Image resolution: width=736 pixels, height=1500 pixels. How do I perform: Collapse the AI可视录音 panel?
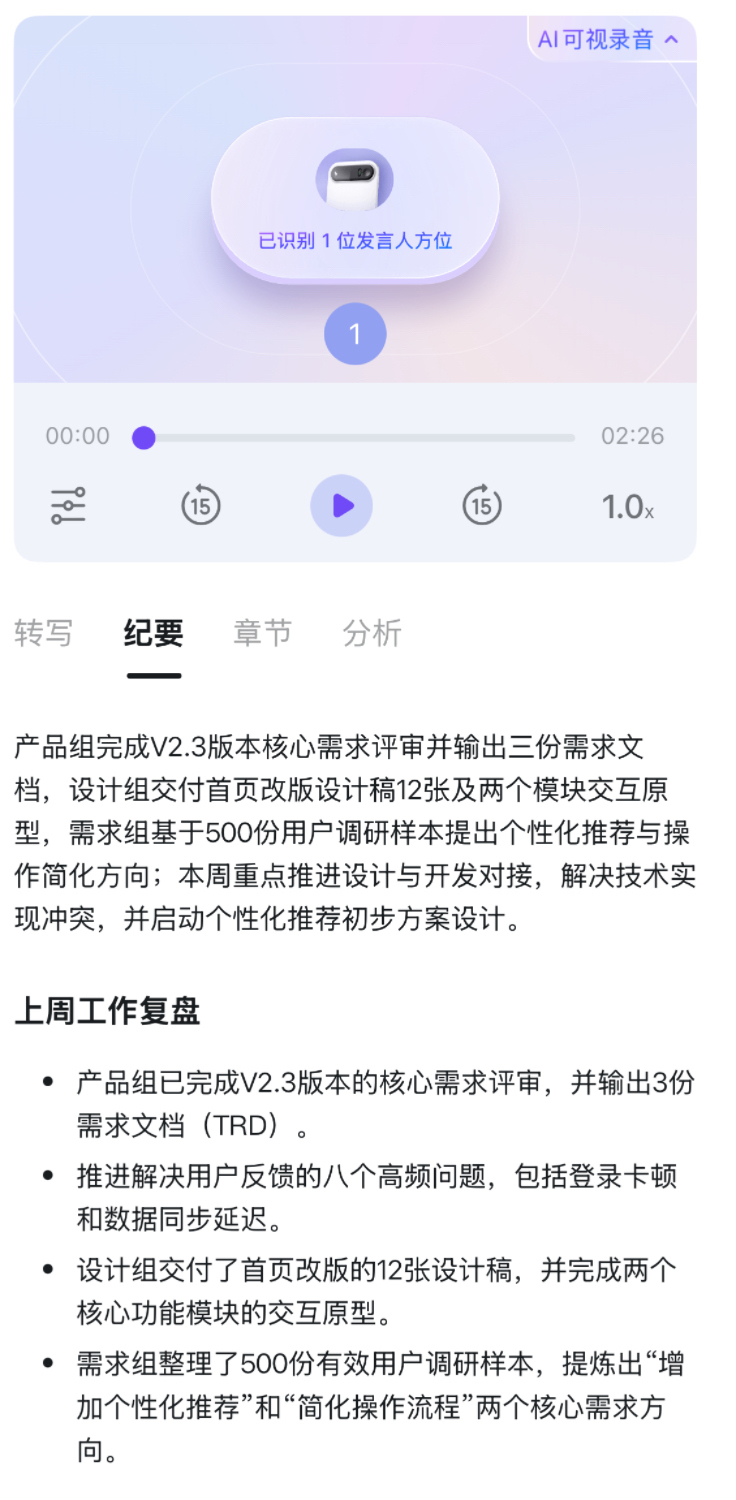point(609,40)
